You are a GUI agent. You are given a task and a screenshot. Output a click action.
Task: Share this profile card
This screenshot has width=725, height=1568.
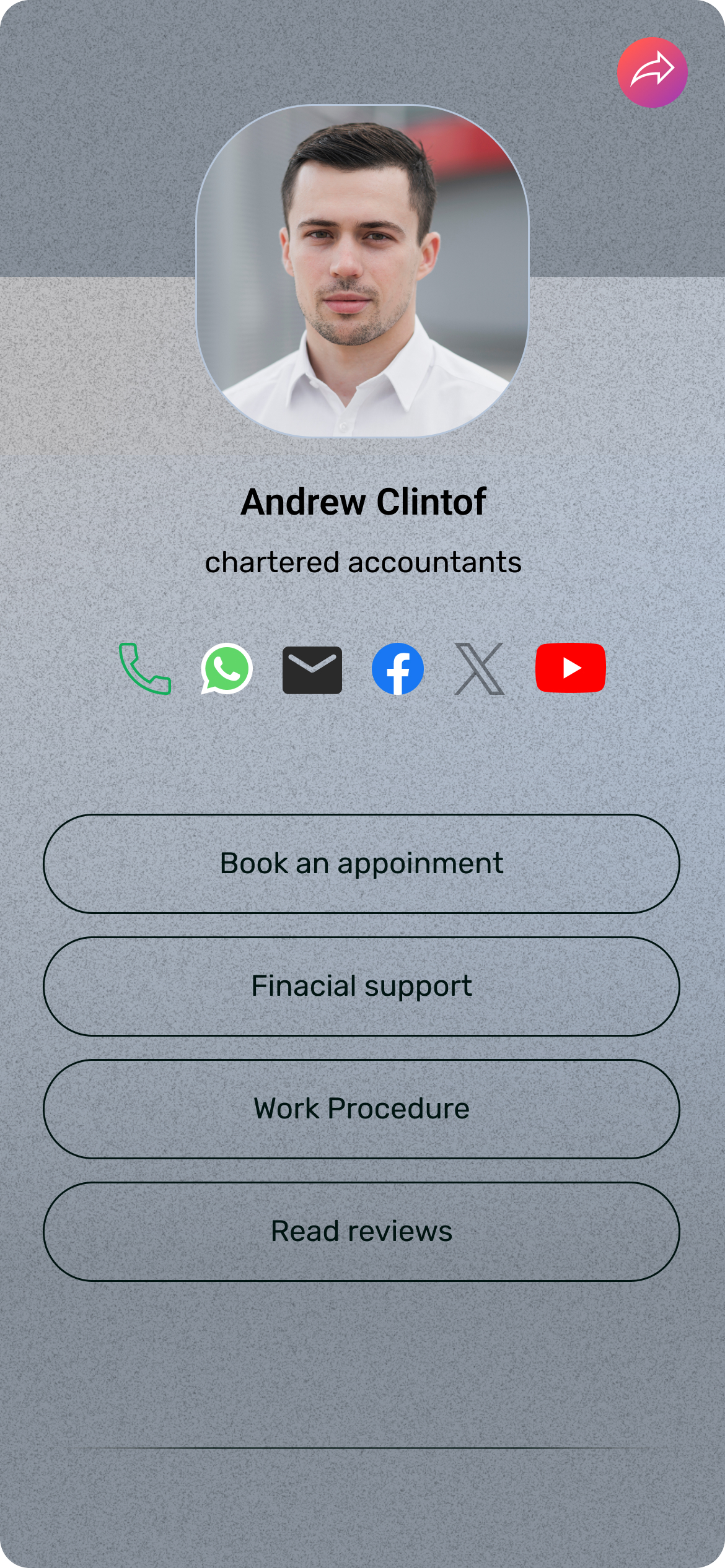(652, 72)
